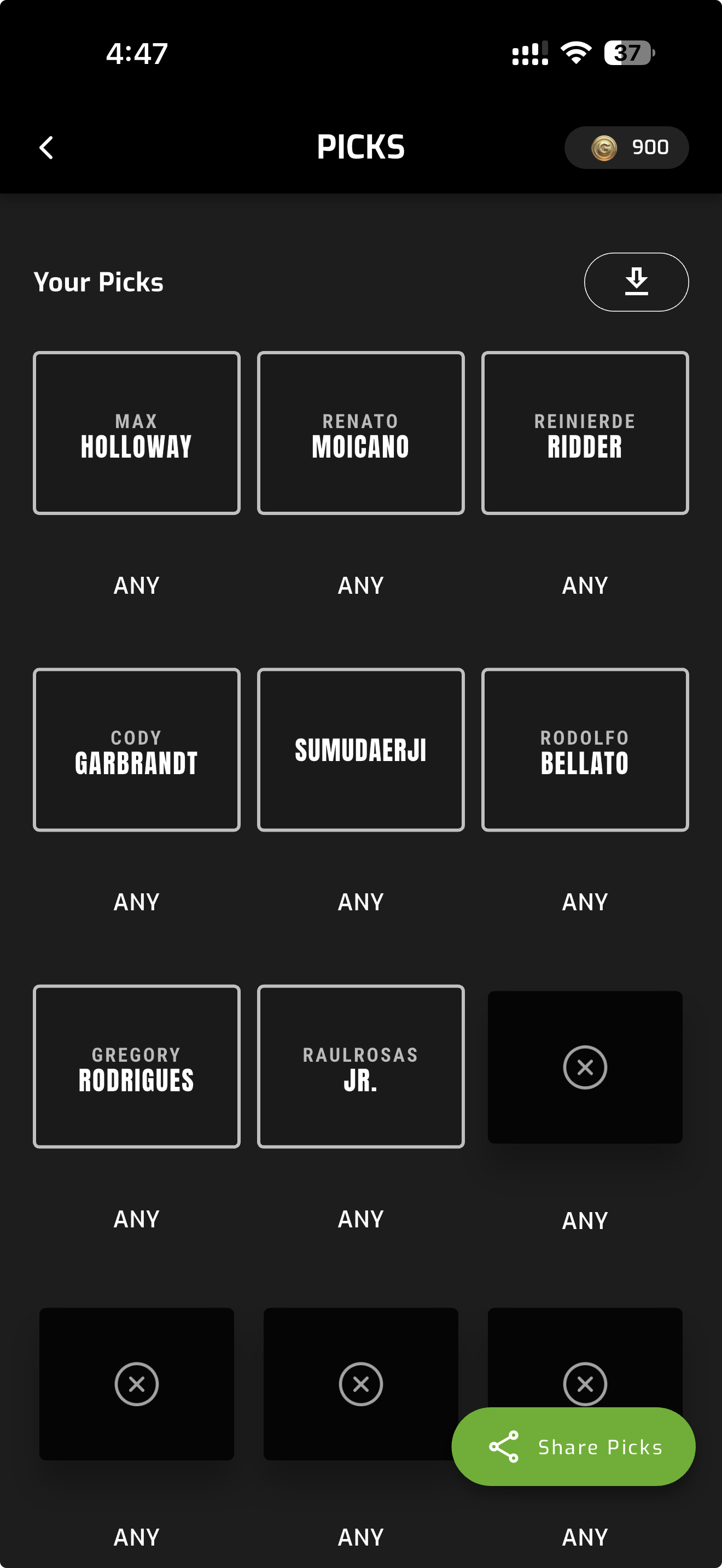
Task: Tap the Raul Rosas Jr. pick card
Action: pyautogui.click(x=360, y=1067)
